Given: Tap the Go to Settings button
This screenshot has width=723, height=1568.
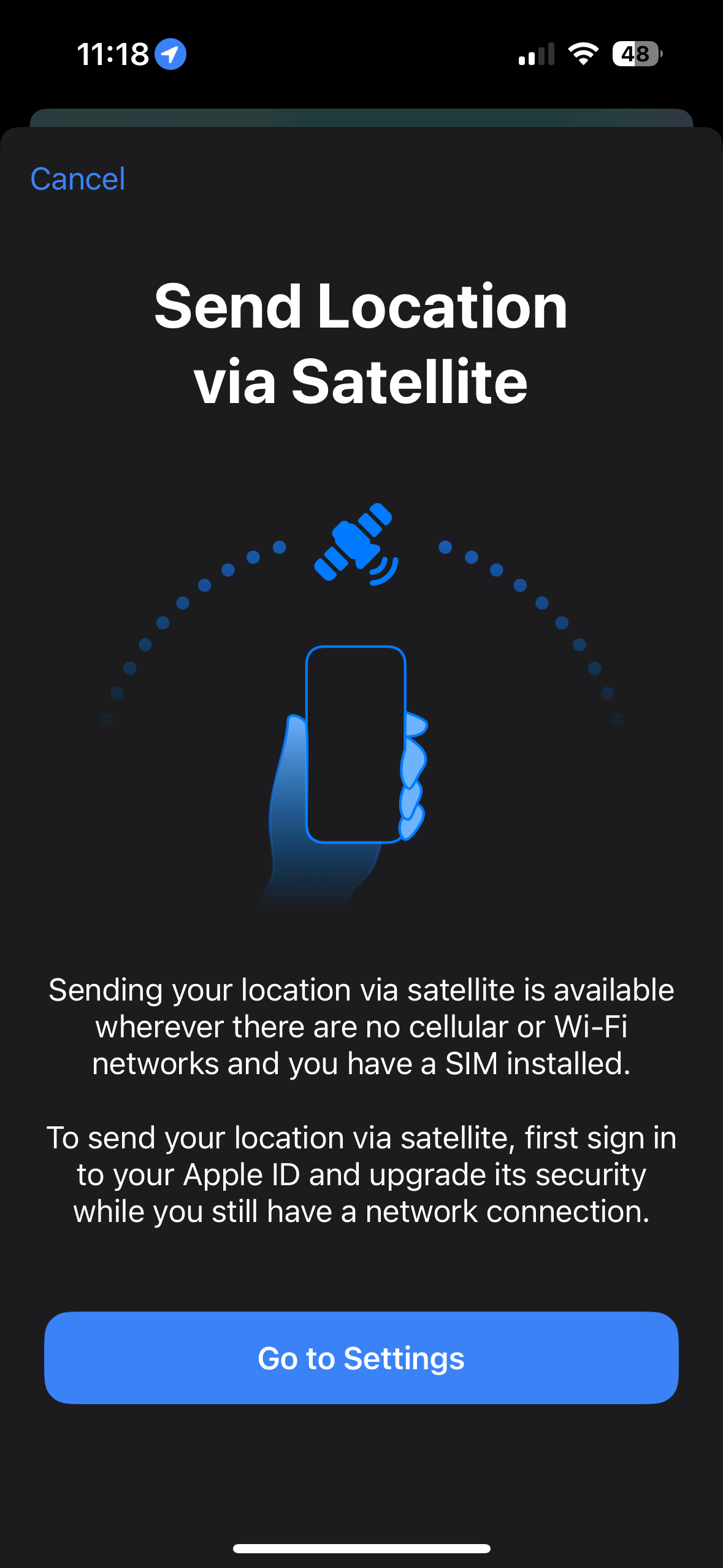Looking at the screenshot, I should (x=361, y=1358).
